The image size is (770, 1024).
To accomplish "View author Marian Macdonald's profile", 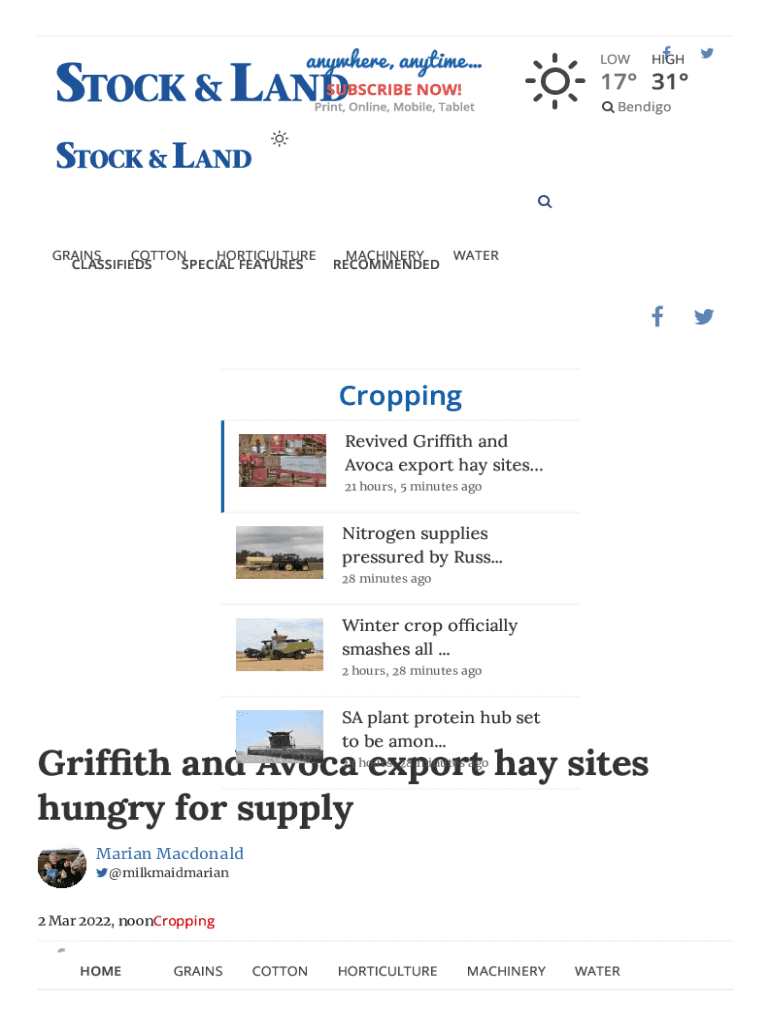I will (170, 853).
